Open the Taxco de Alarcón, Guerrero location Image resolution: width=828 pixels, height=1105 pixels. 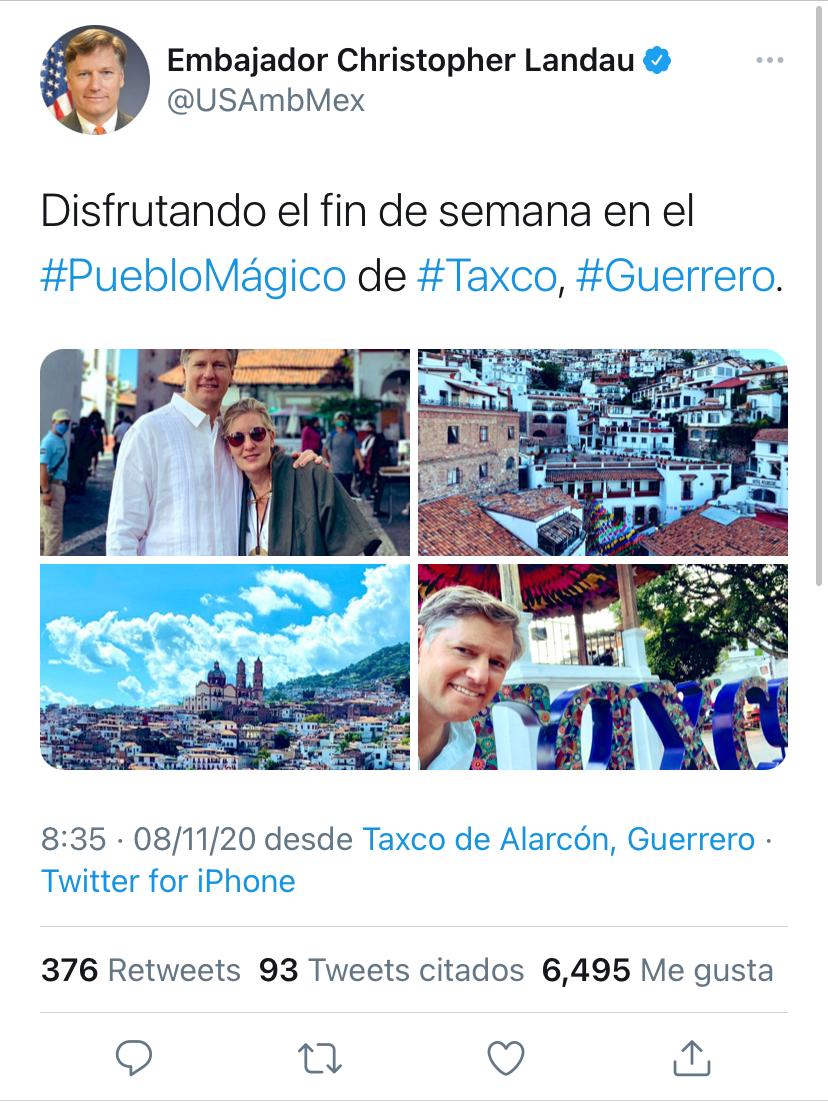tap(558, 839)
